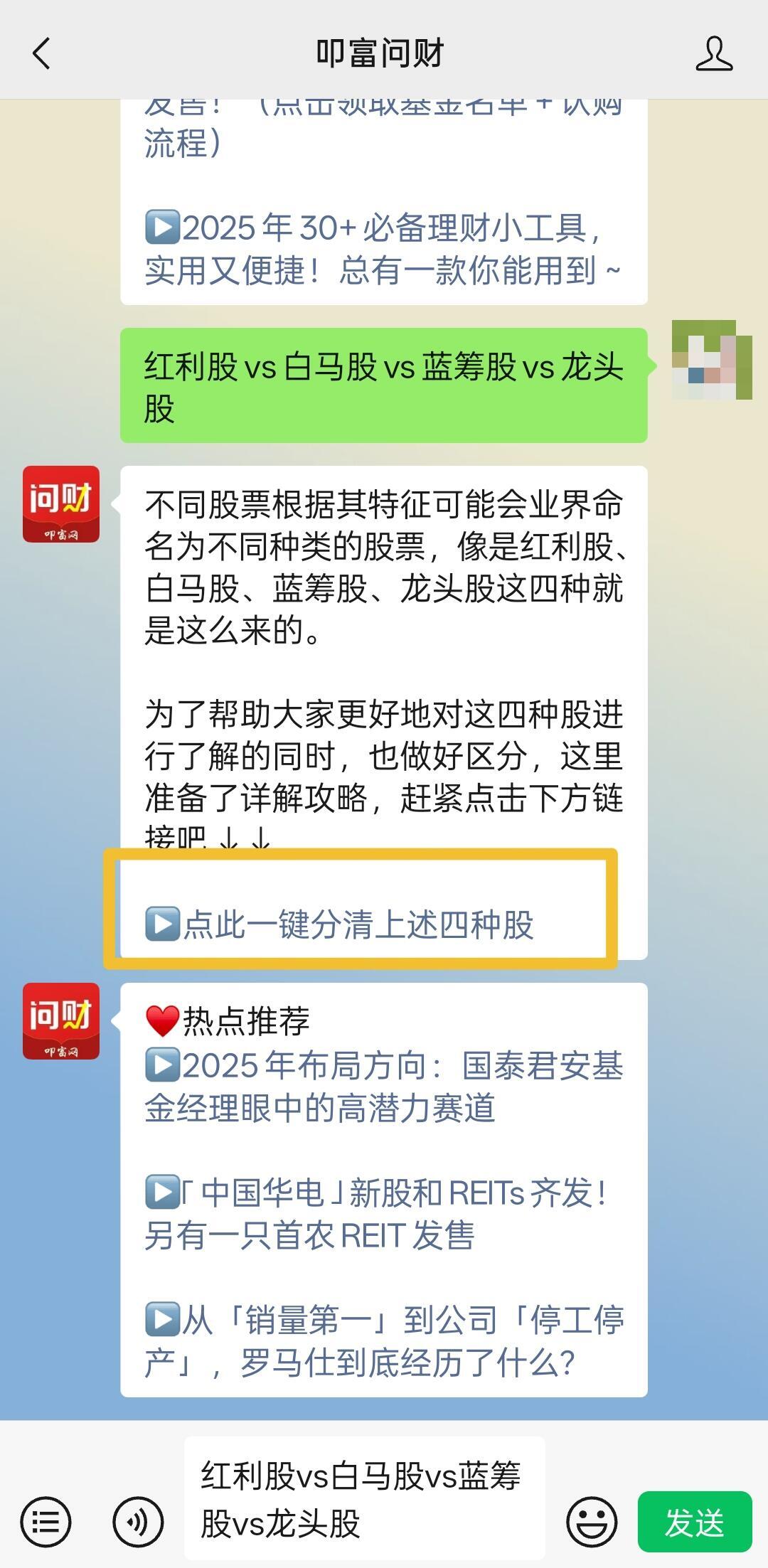The width and height of the screenshot is (768, 1568).
Task: Open link 2025年30+必备理财小工具
Action: (383, 249)
